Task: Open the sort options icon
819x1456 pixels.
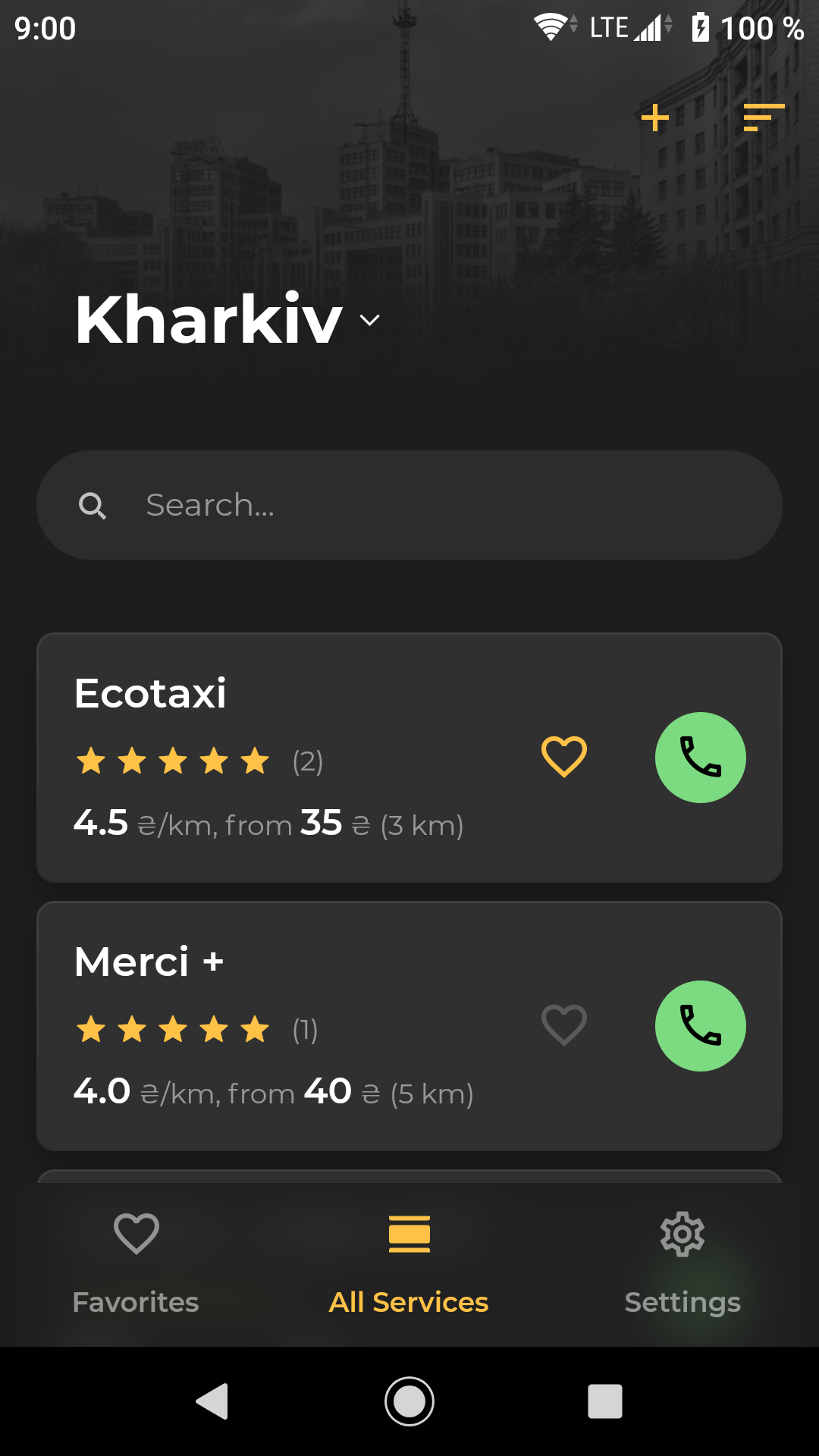Action: coord(764,118)
